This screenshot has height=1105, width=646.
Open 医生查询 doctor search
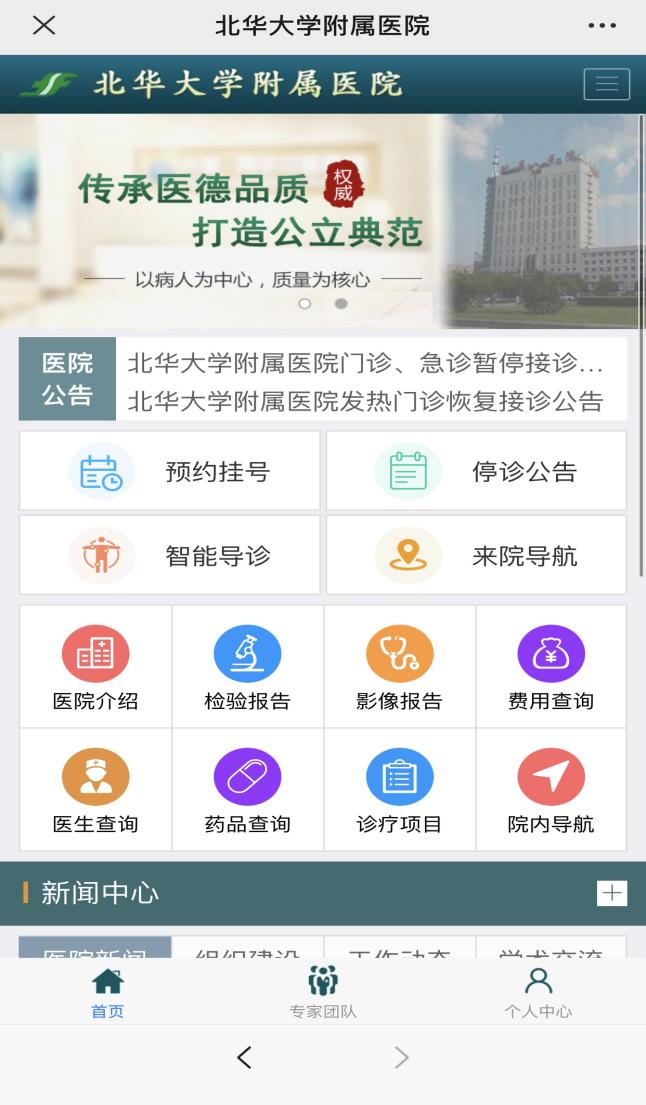click(x=95, y=790)
